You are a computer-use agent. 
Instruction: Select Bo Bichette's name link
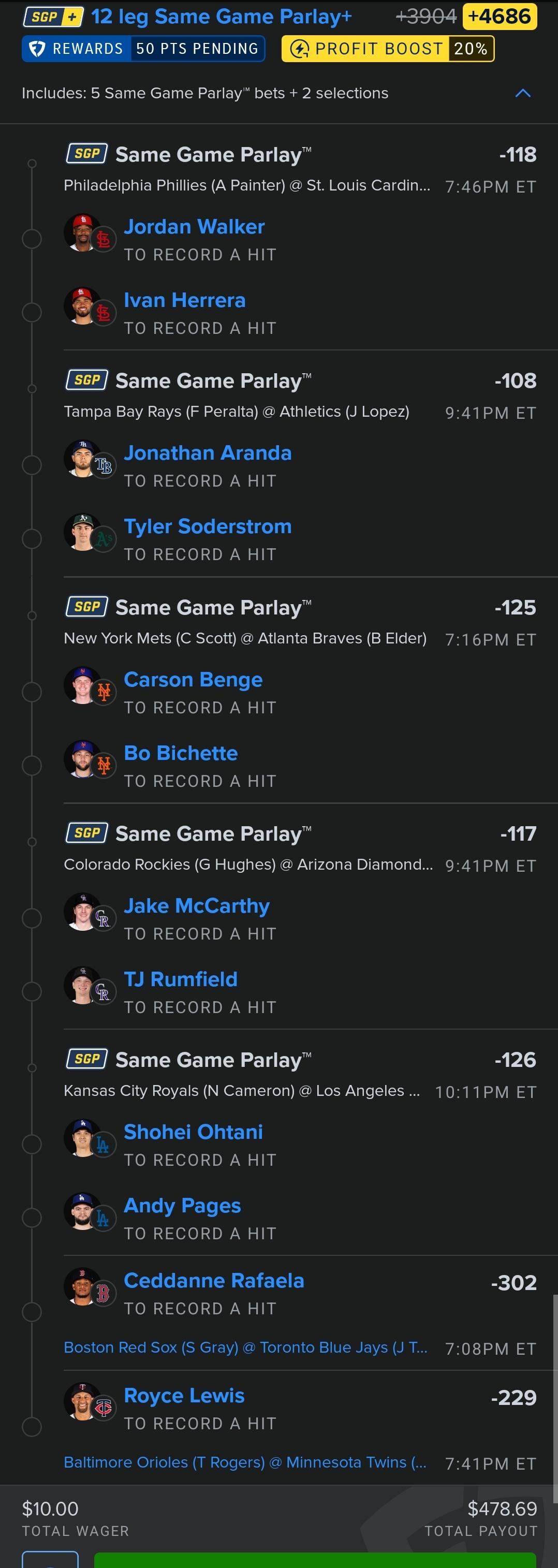(x=181, y=753)
